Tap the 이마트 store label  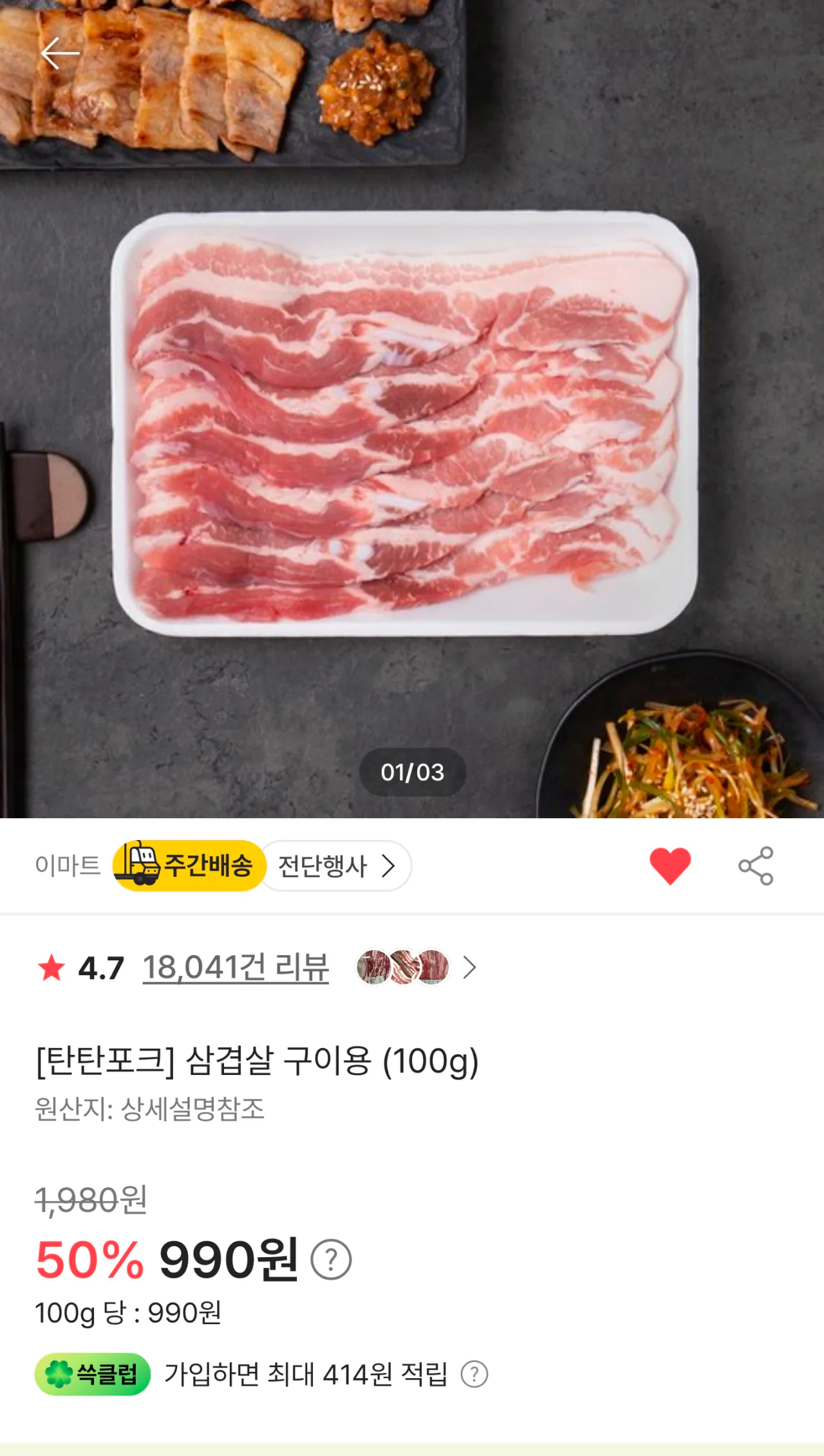point(68,865)
